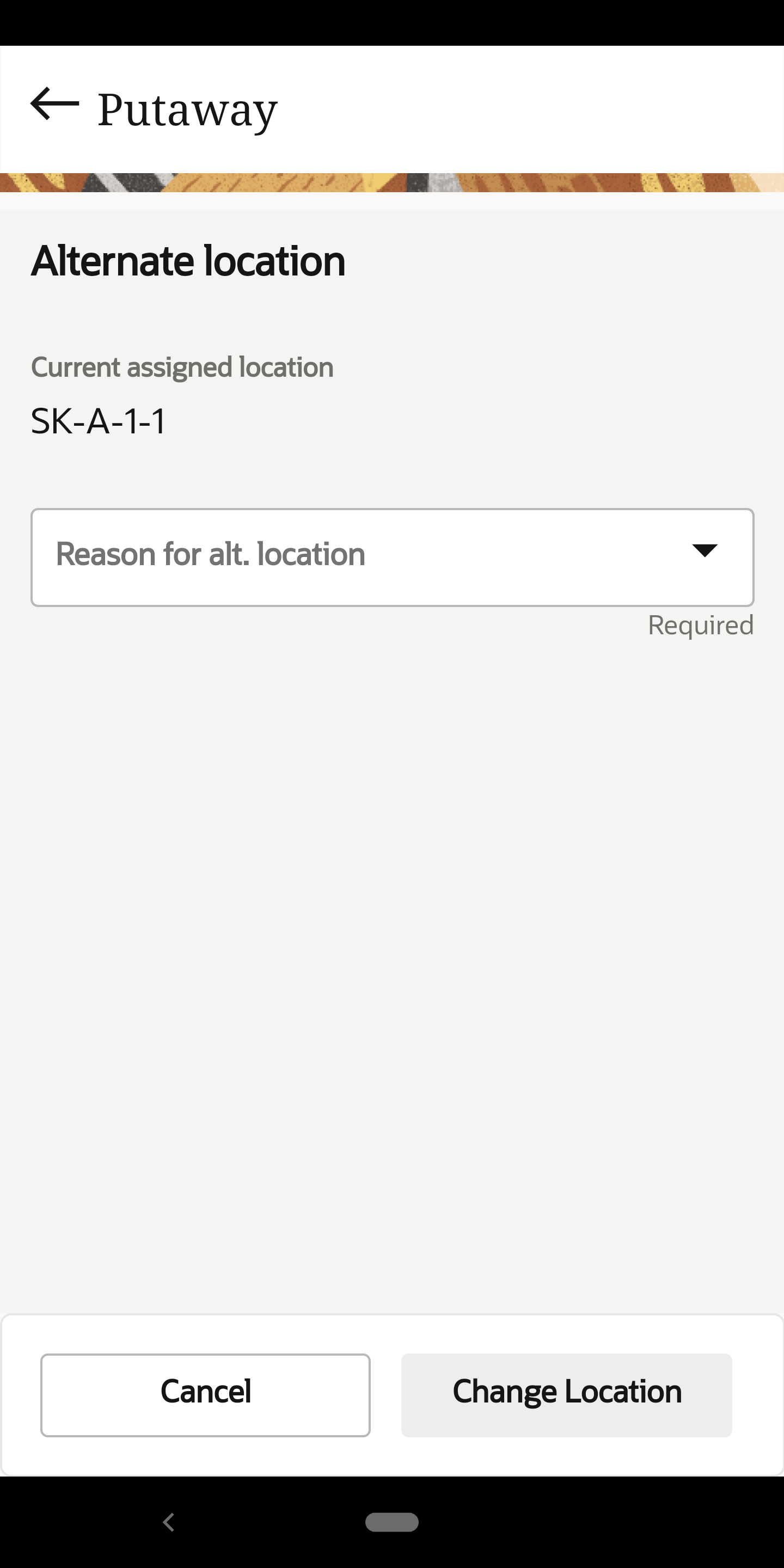
Task: Go back from the Putaway screen
Action: pos(55,104)
